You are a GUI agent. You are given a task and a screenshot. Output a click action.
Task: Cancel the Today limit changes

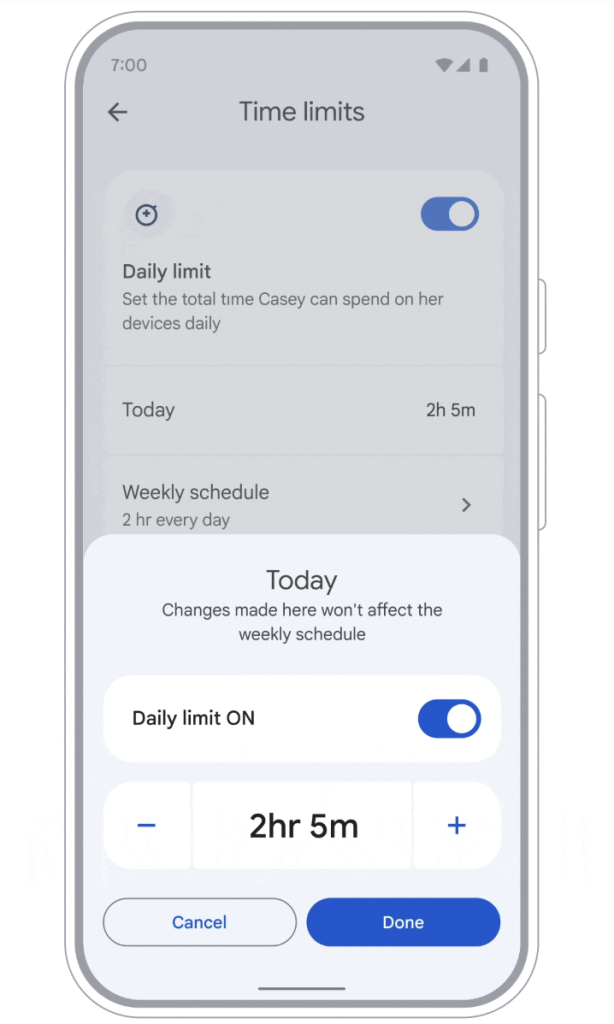(199, 922)
